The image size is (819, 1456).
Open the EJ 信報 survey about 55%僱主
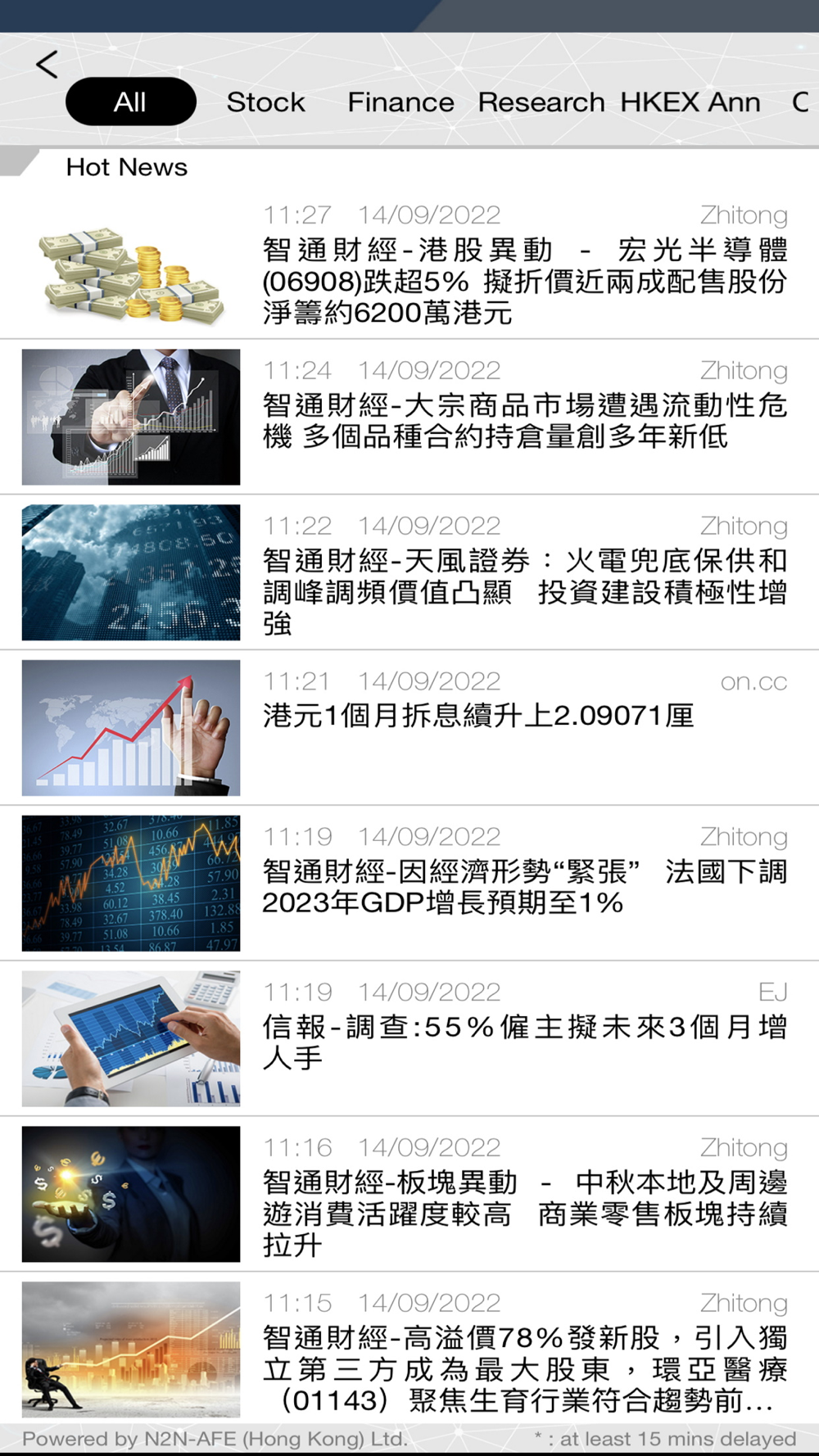524,1042
